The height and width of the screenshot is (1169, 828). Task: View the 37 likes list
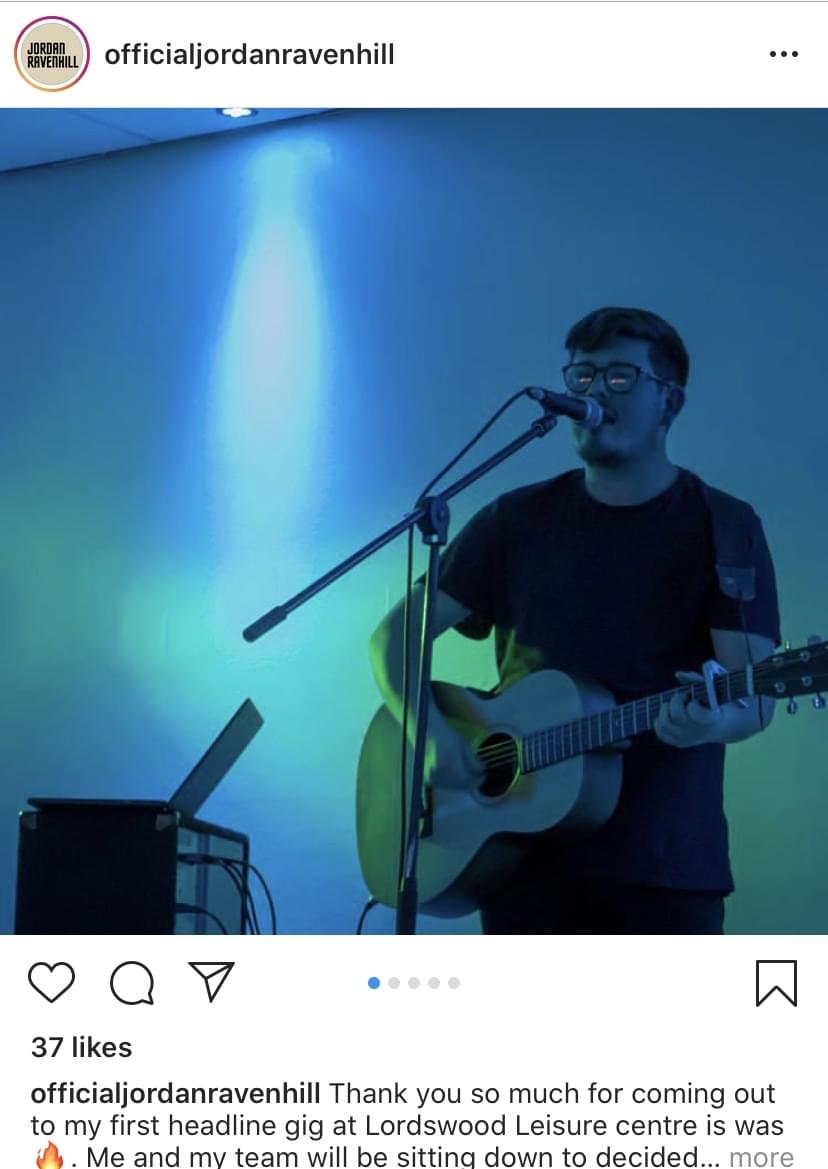pos(82,1047)
